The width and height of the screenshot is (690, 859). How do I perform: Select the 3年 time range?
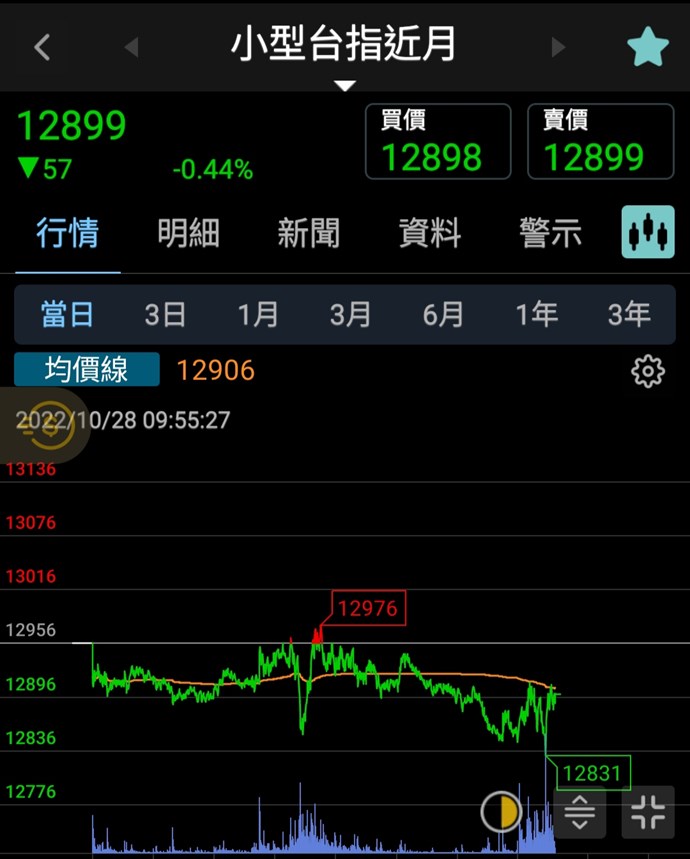pyautogui.click(x=629, y=315)
